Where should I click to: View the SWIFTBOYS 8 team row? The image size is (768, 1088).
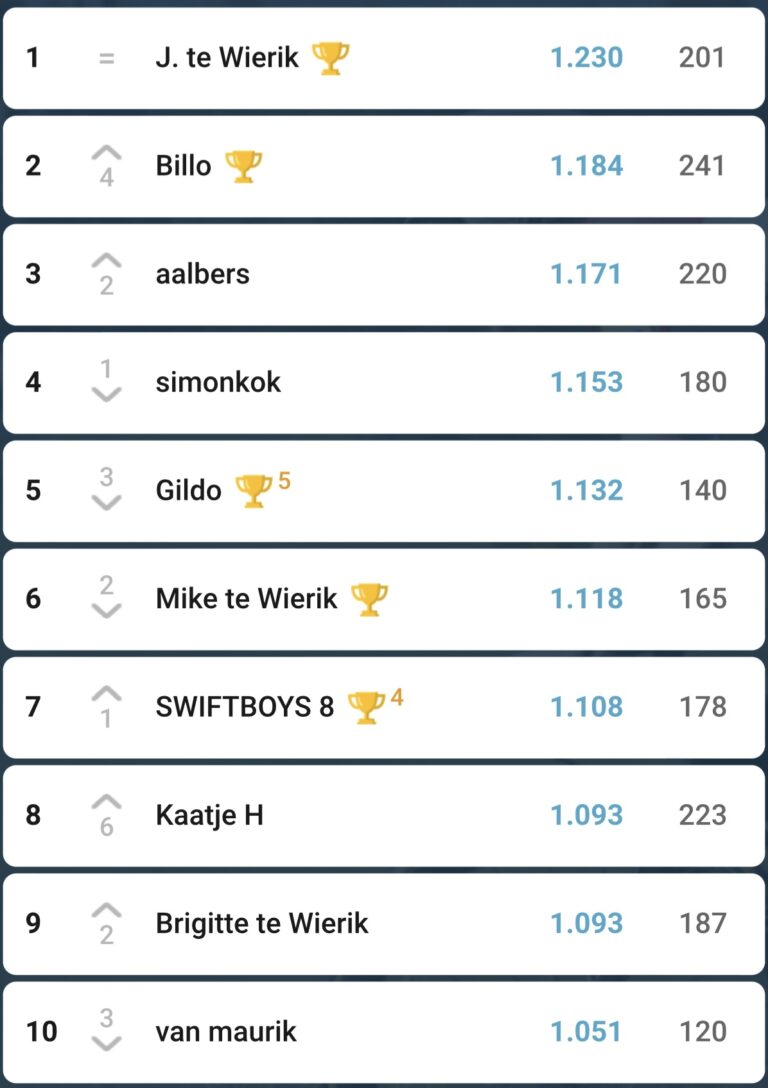click(245, 706)
